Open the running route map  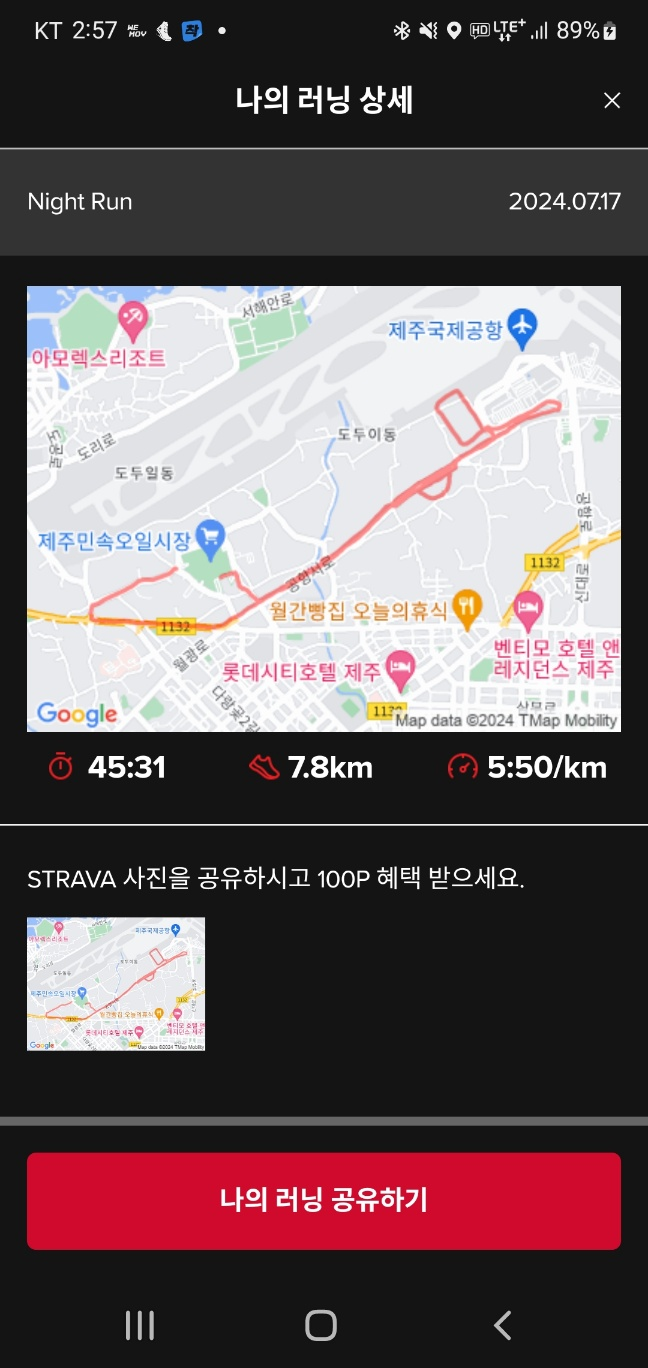(324, 509)
